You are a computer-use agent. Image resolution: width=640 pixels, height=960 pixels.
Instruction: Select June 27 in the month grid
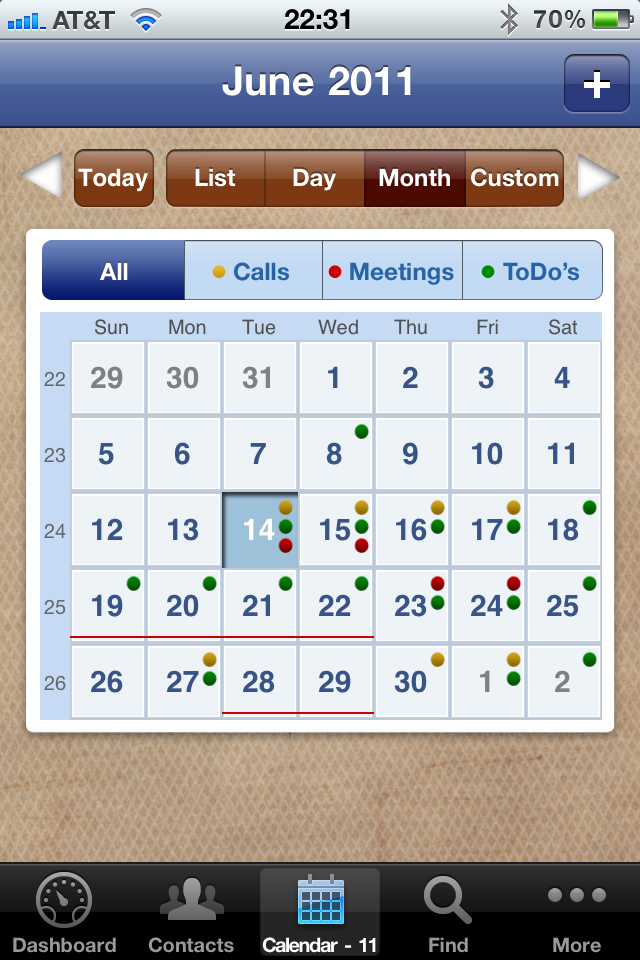point(184,682)
